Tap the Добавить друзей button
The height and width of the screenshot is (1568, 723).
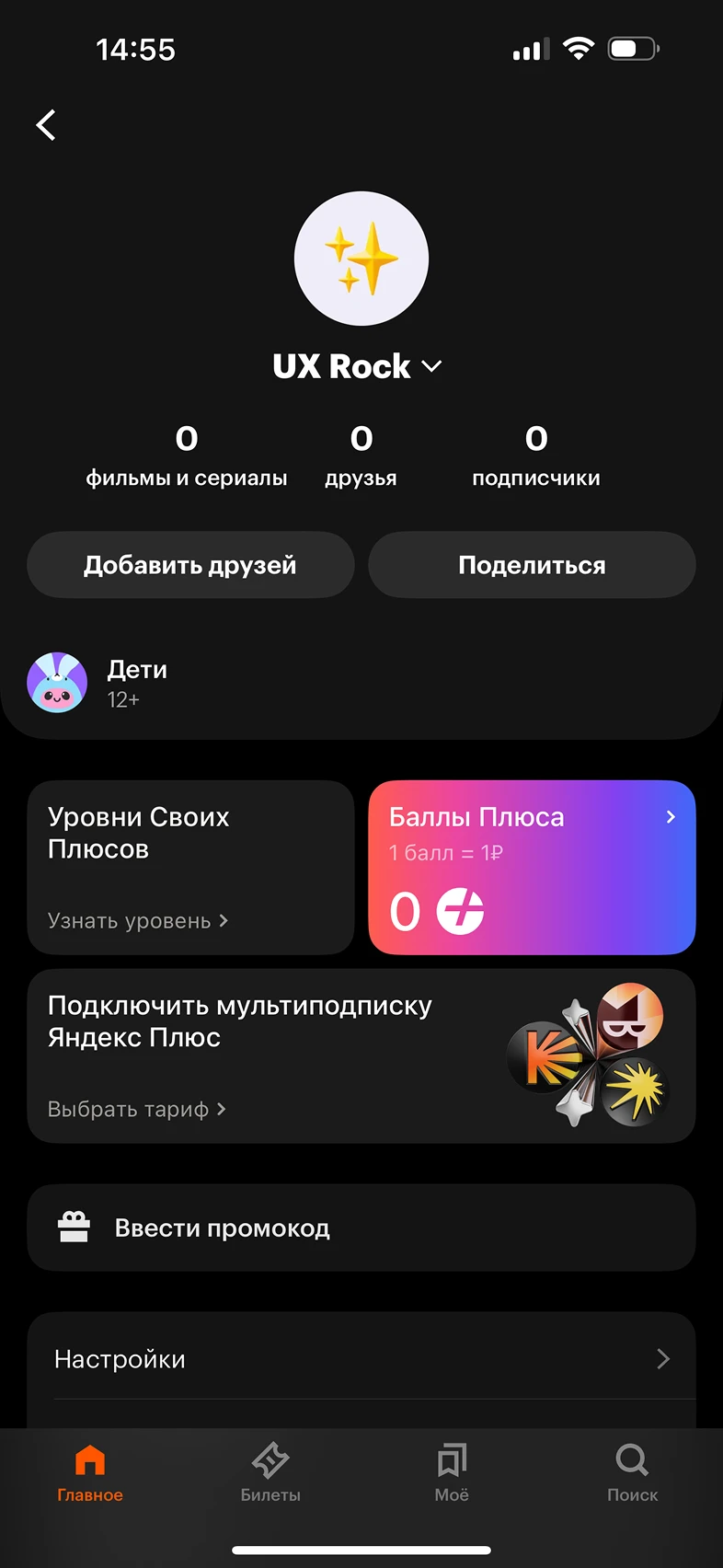pyautogui.click(x=190, y=565)
